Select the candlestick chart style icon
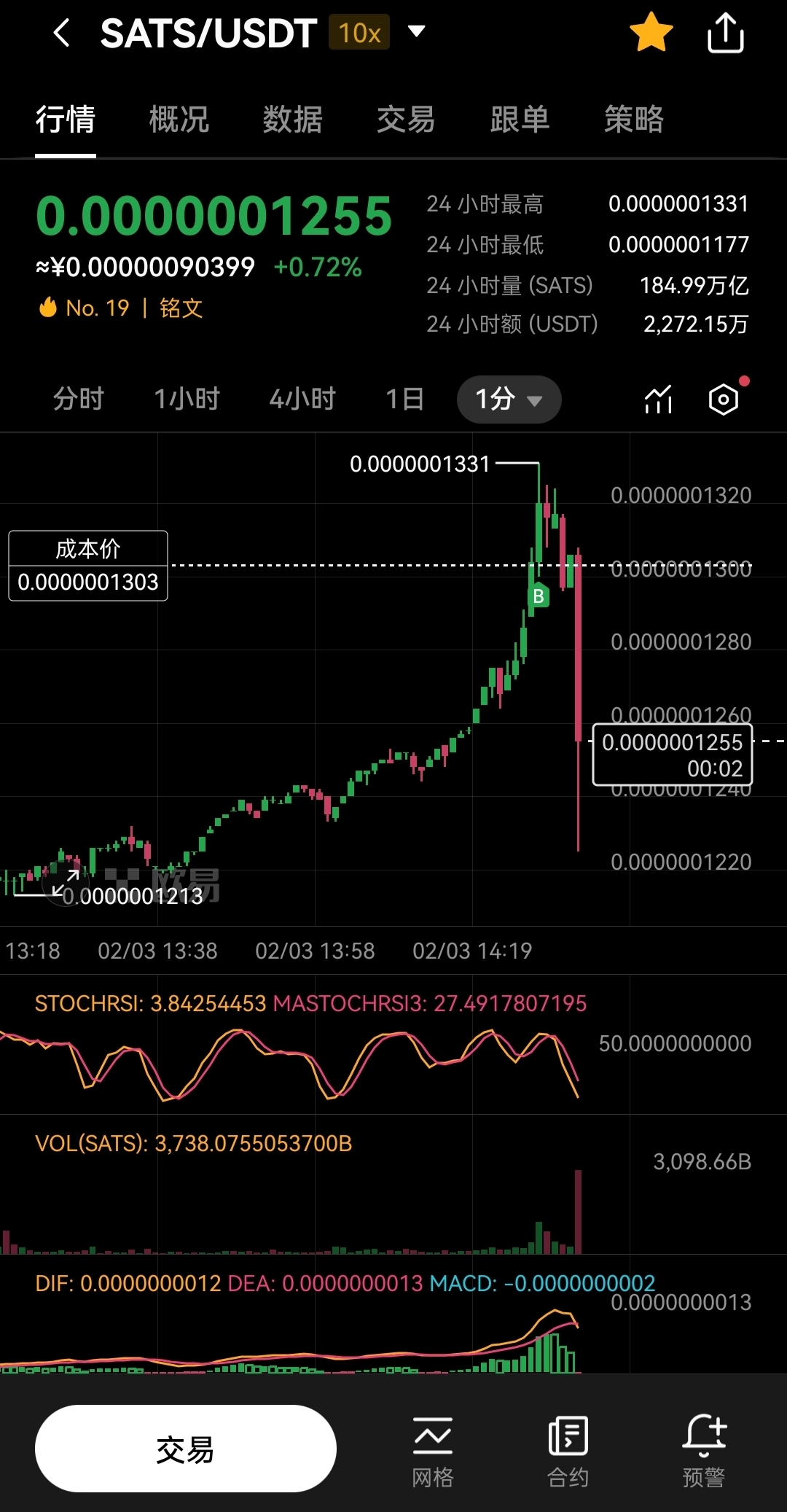The height and width of the screenshot is (1512, 787). 657,398
